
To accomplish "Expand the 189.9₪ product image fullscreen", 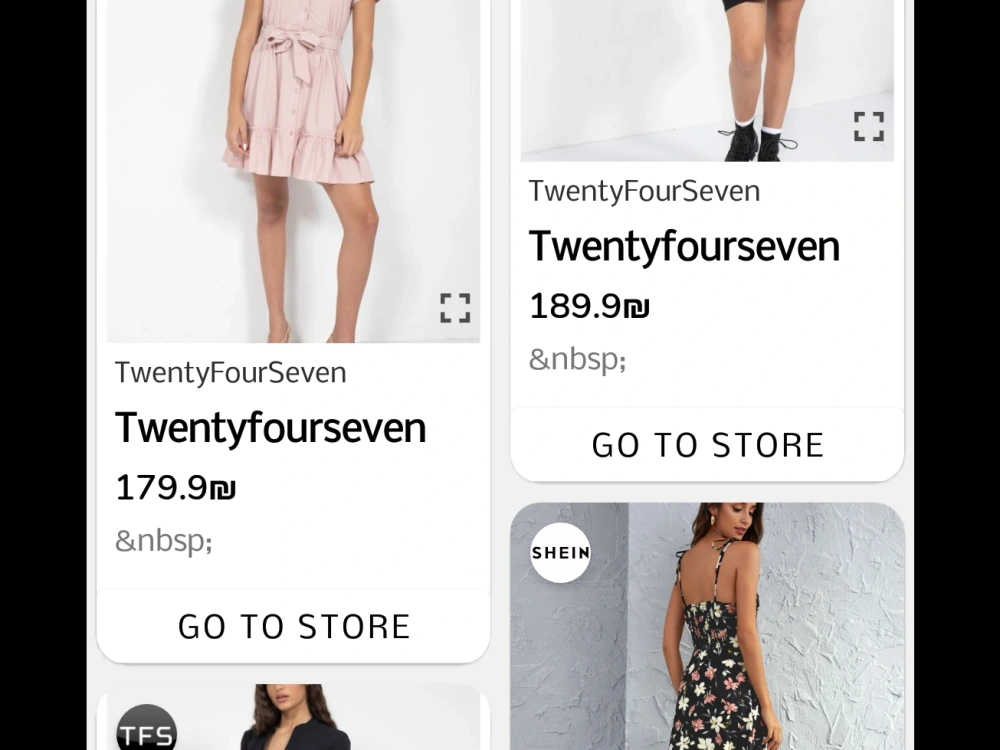I will point(868,126).
